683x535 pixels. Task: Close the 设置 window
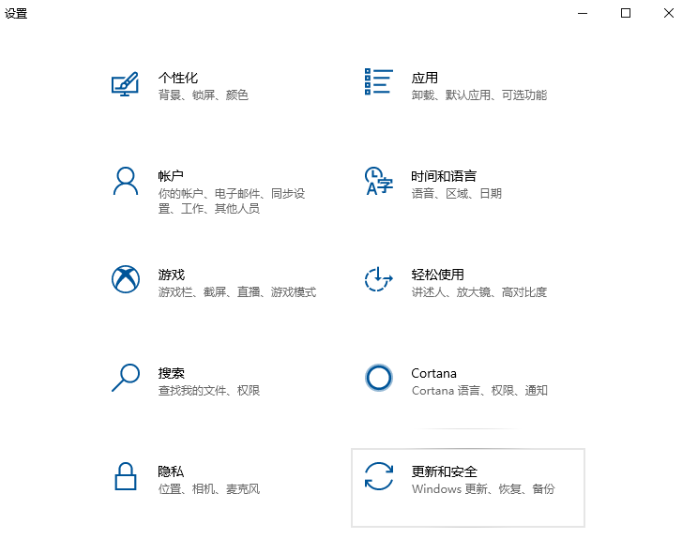tap(668, 13)
